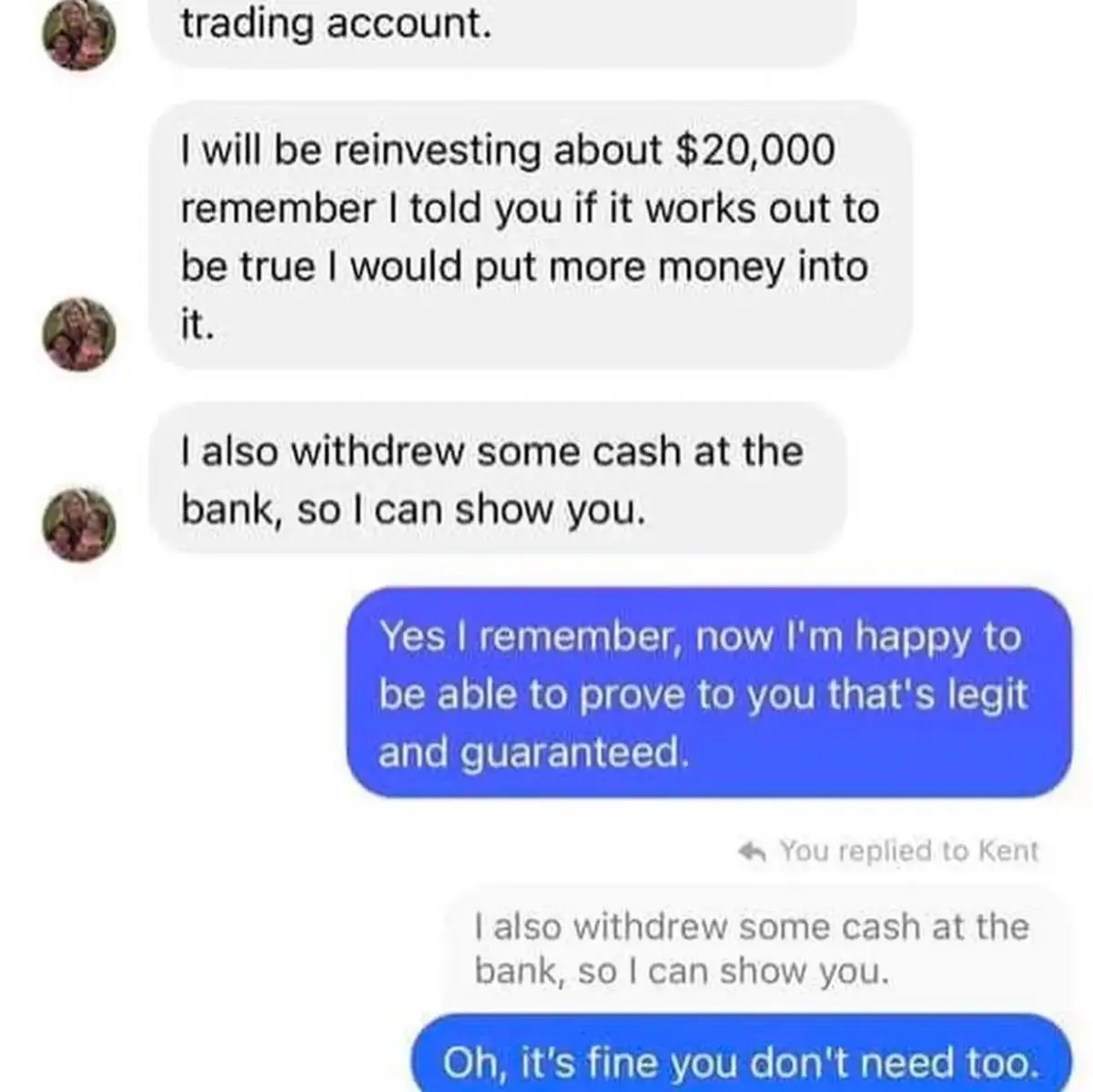Jump to the original message from the quoted reply
Viewport: 1093px width, 1092px height.
[x=752, y=949]
